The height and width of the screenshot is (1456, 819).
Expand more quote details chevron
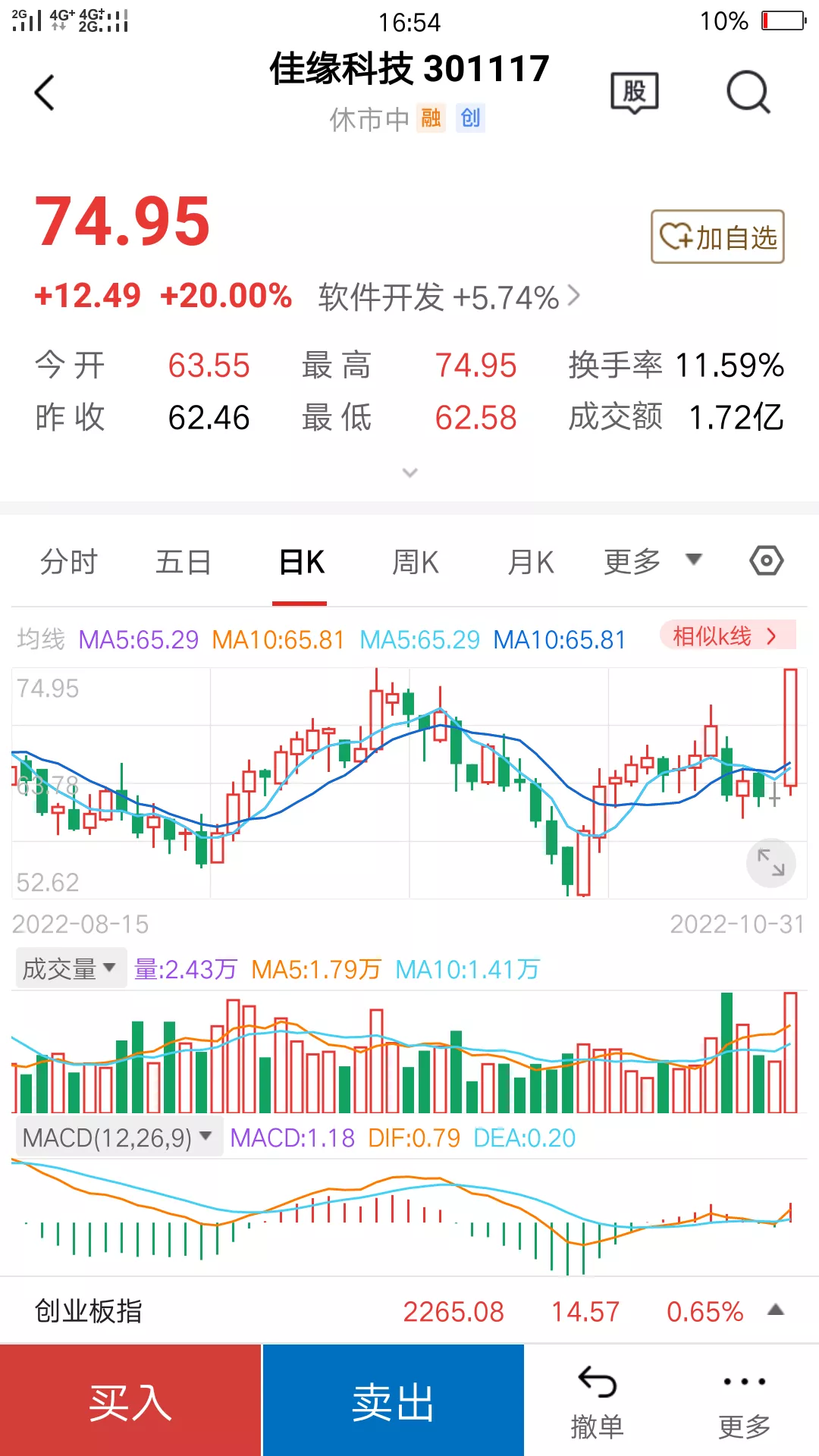tap(409, 473)
